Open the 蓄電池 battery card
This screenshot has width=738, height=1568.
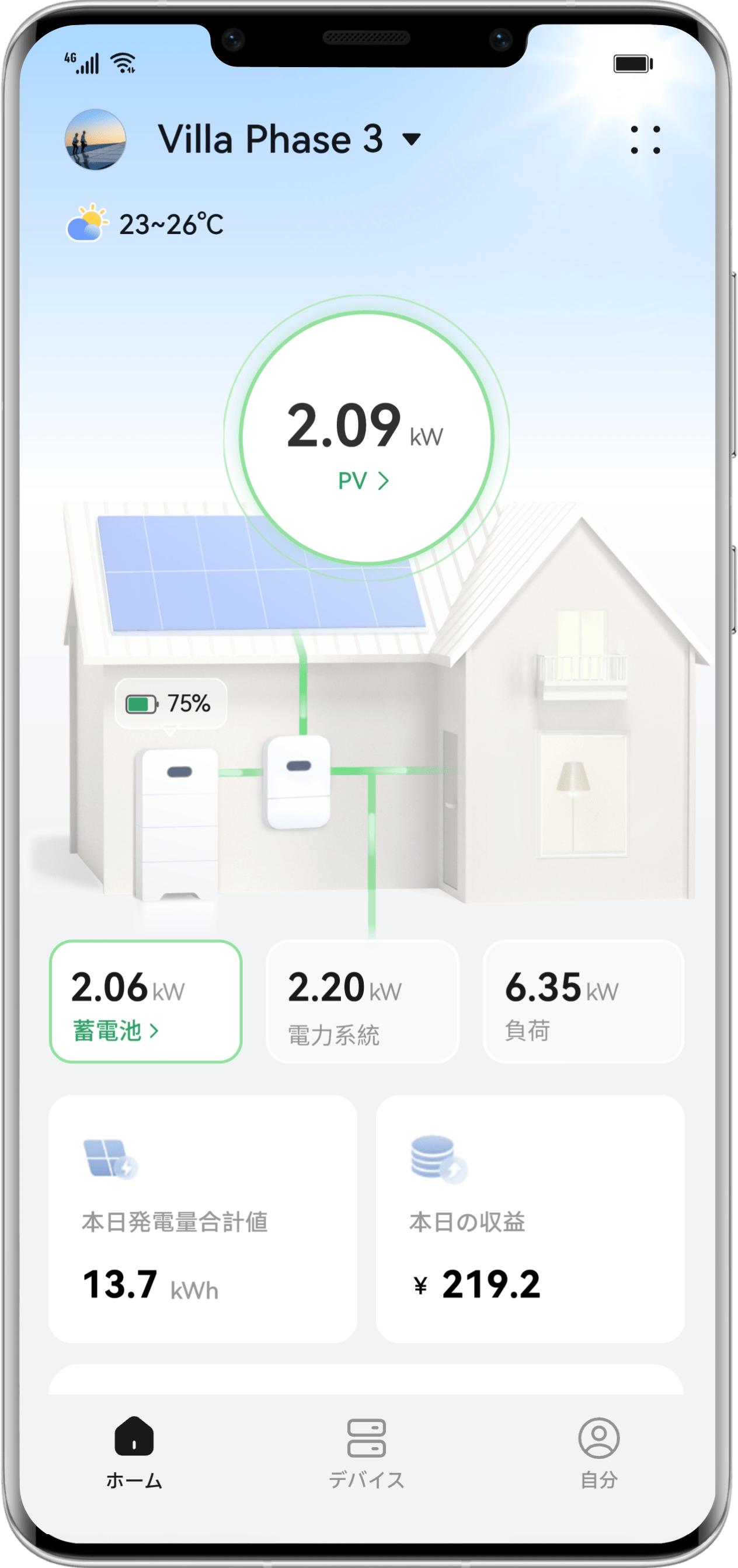pos(145,1002)
